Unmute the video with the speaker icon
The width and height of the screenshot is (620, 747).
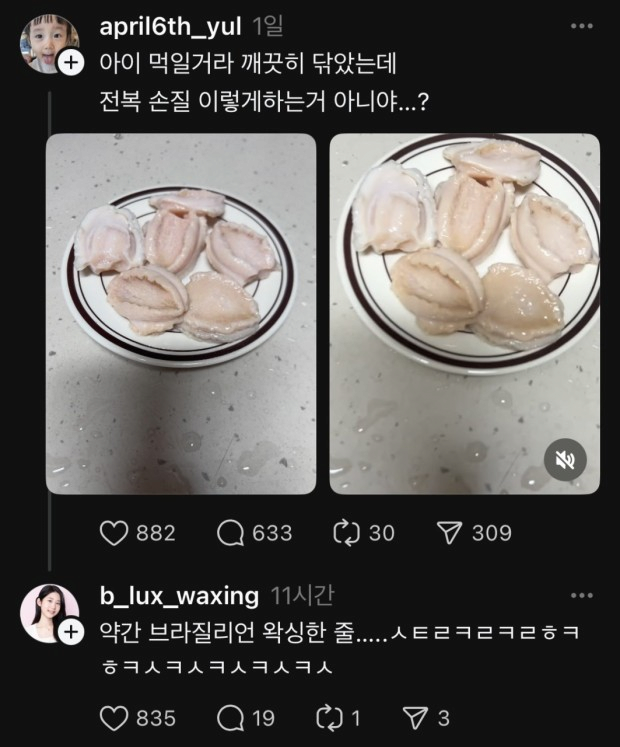565,459
